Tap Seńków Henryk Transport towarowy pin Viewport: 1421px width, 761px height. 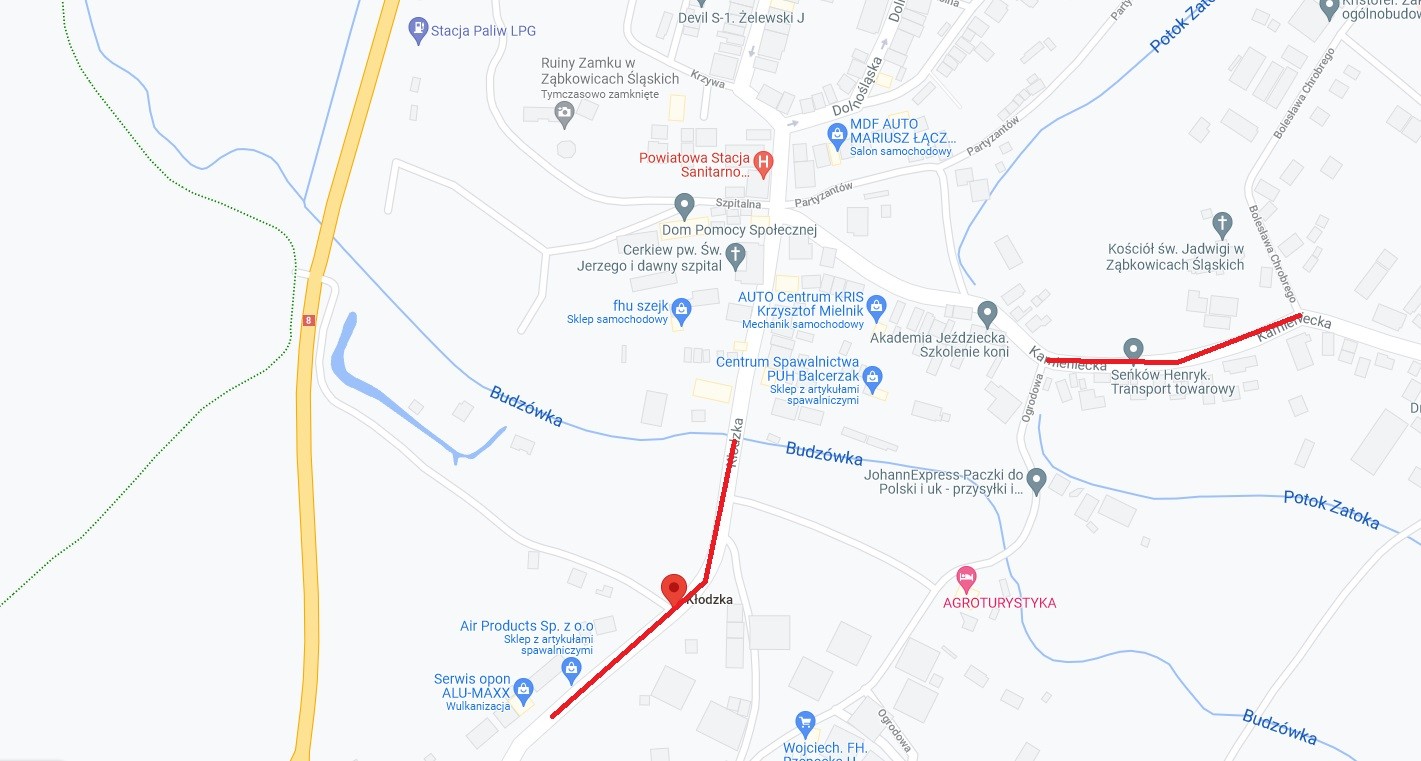pyautogui.click(x=1133, y=349)
